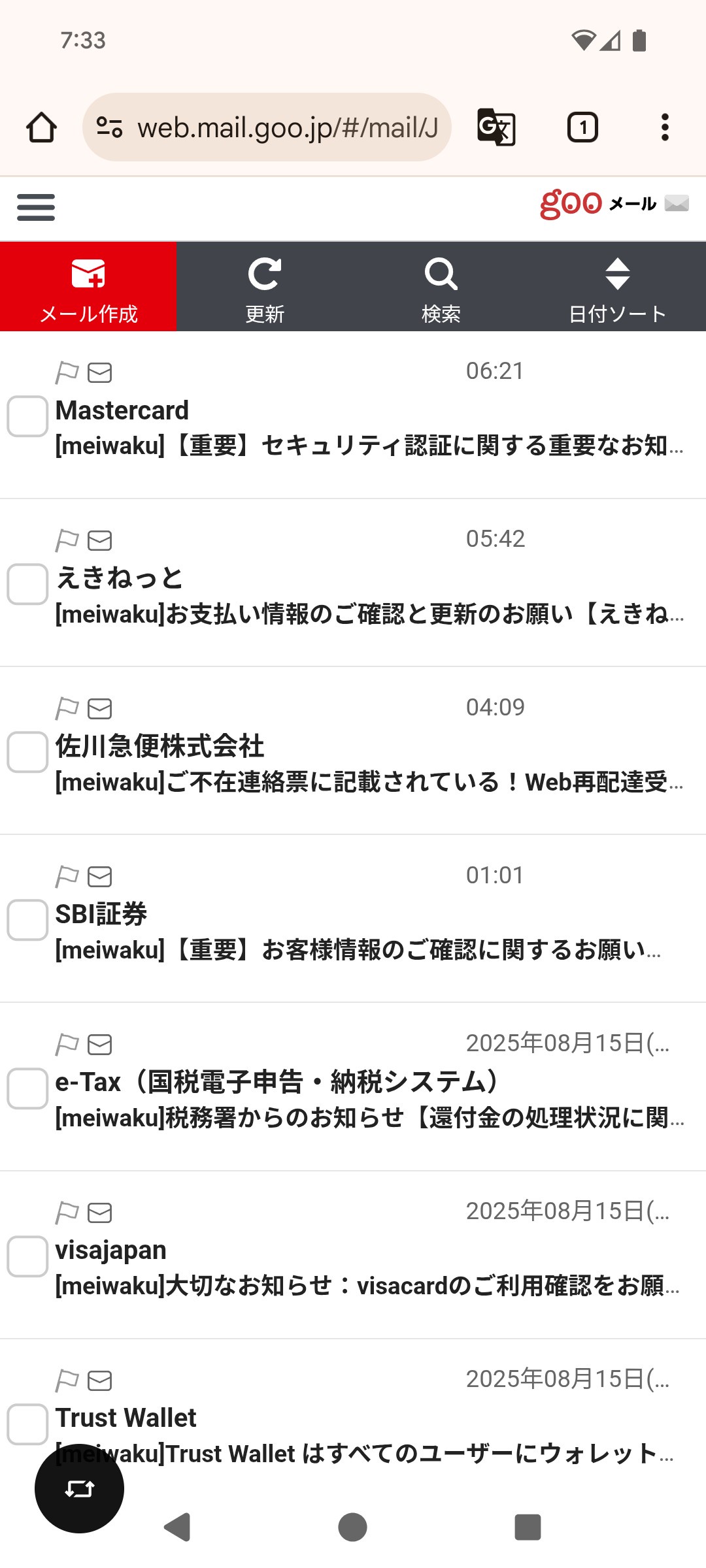Go to the browser home page
The width and height of the screenshot is (706, 1568).
41,127
